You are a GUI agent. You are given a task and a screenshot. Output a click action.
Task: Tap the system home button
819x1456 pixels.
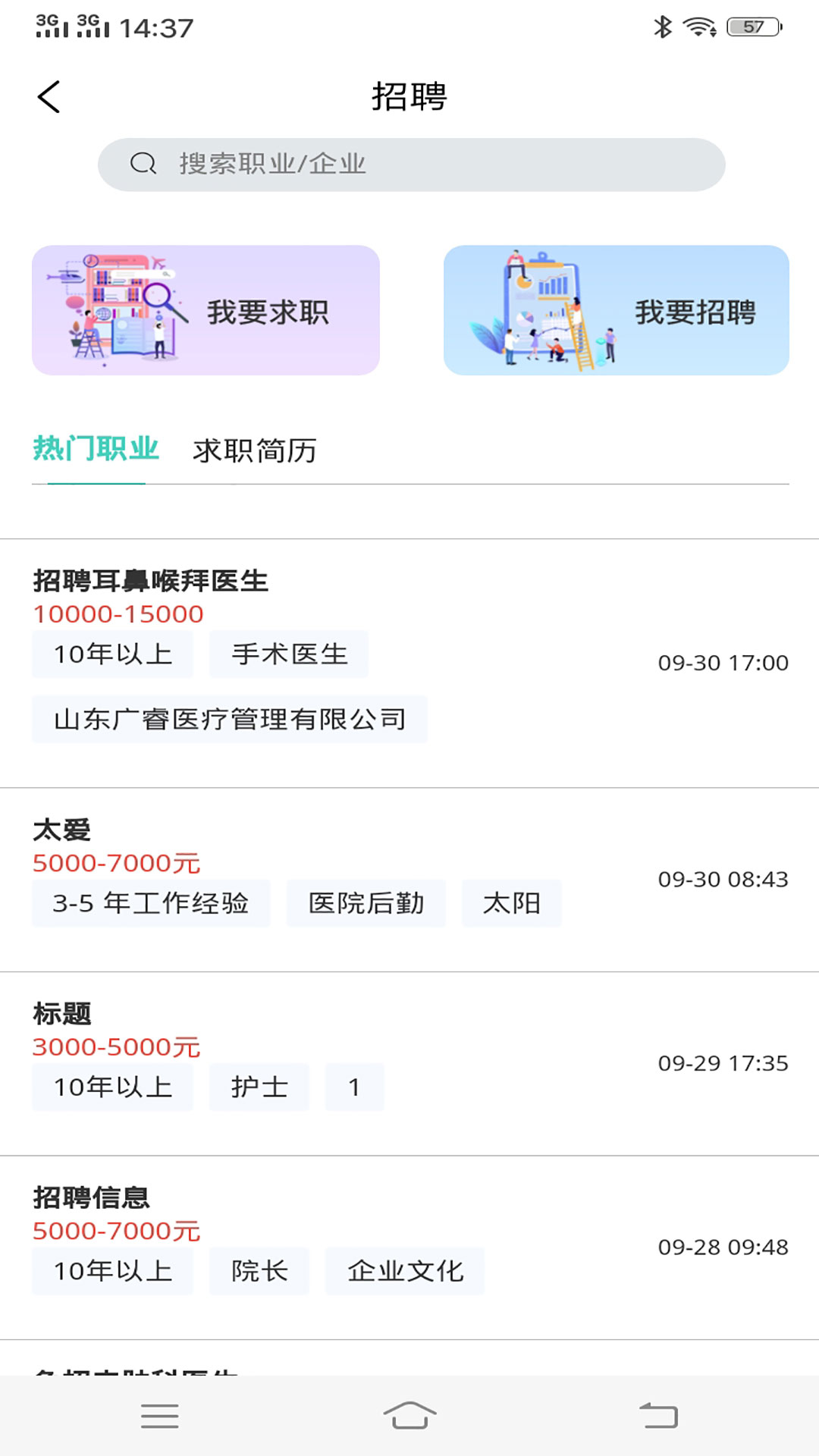[x=409, y=1415]
